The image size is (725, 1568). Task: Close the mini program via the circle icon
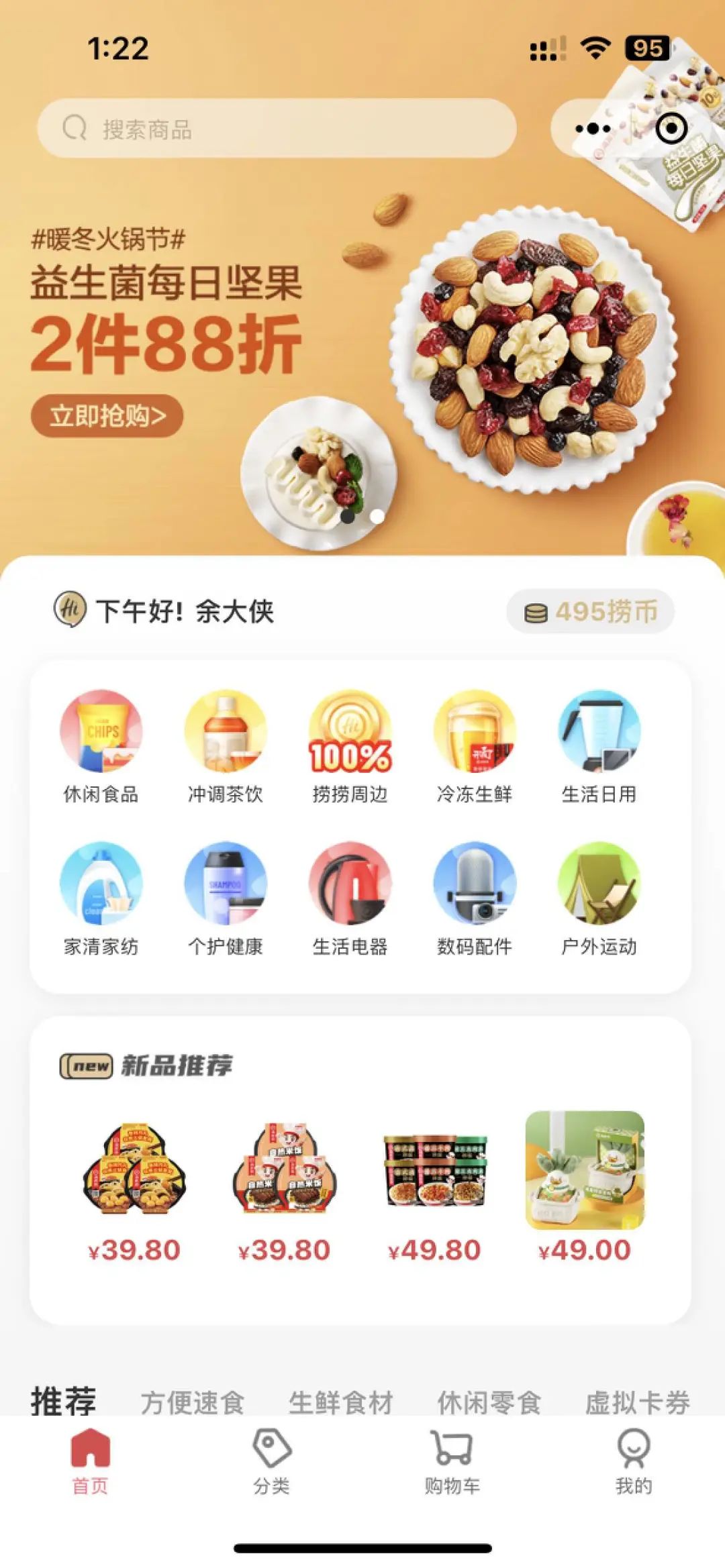[x=671, y=128]
